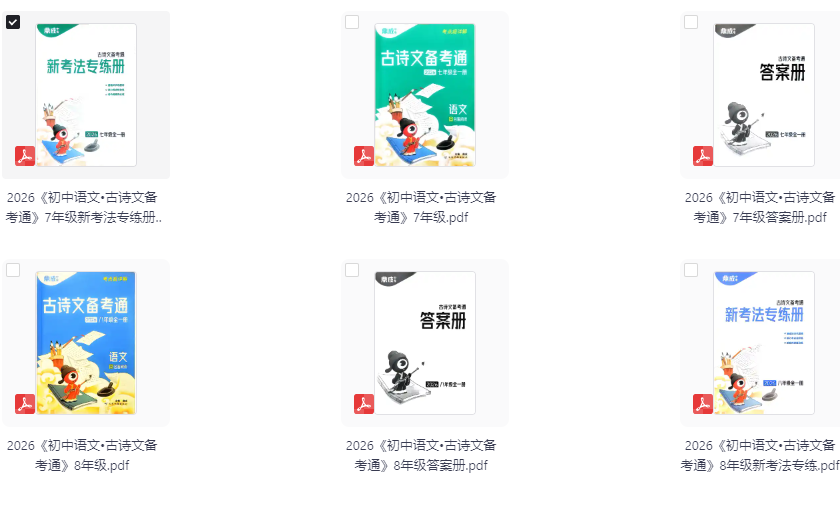The width and height of the screenshot is (840, 508).
Task: Select the 8年级新考法专练.pdf checkbox
Action: click(691, 270)
